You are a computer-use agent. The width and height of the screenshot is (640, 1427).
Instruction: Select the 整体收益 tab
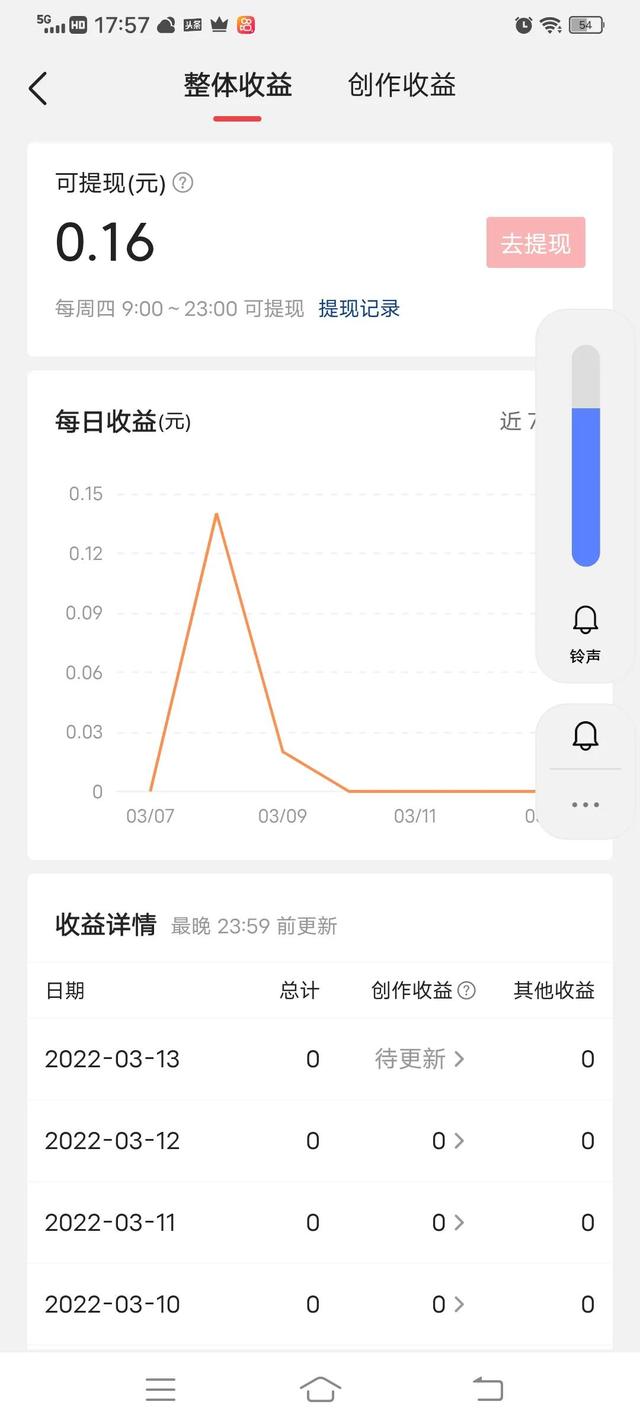238,86
